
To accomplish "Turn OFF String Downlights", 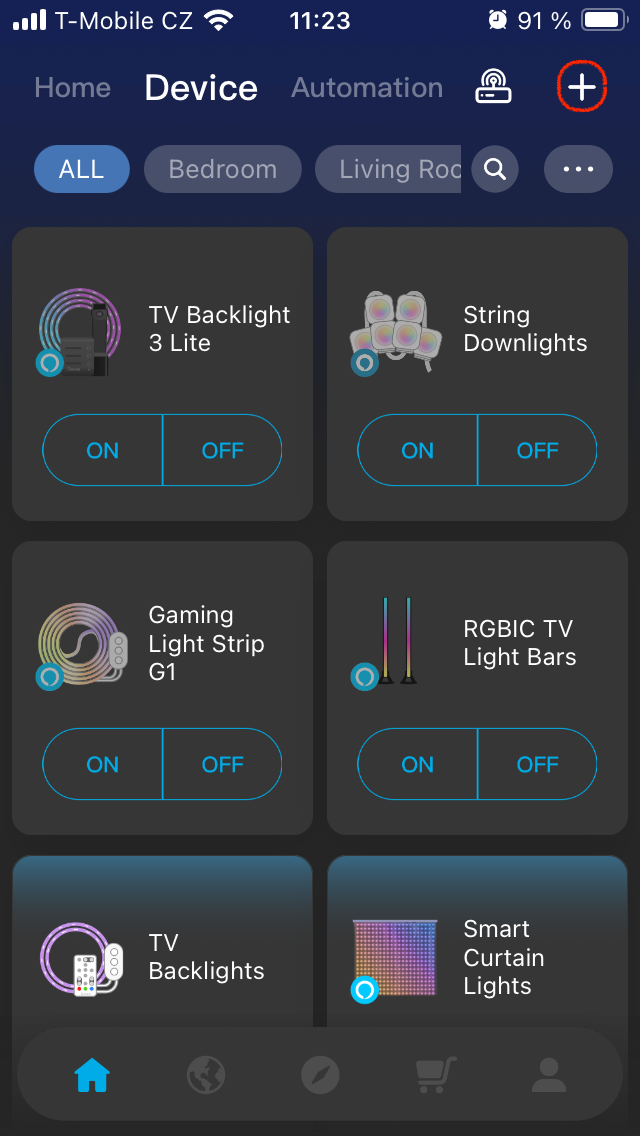I will coord(537,451).
